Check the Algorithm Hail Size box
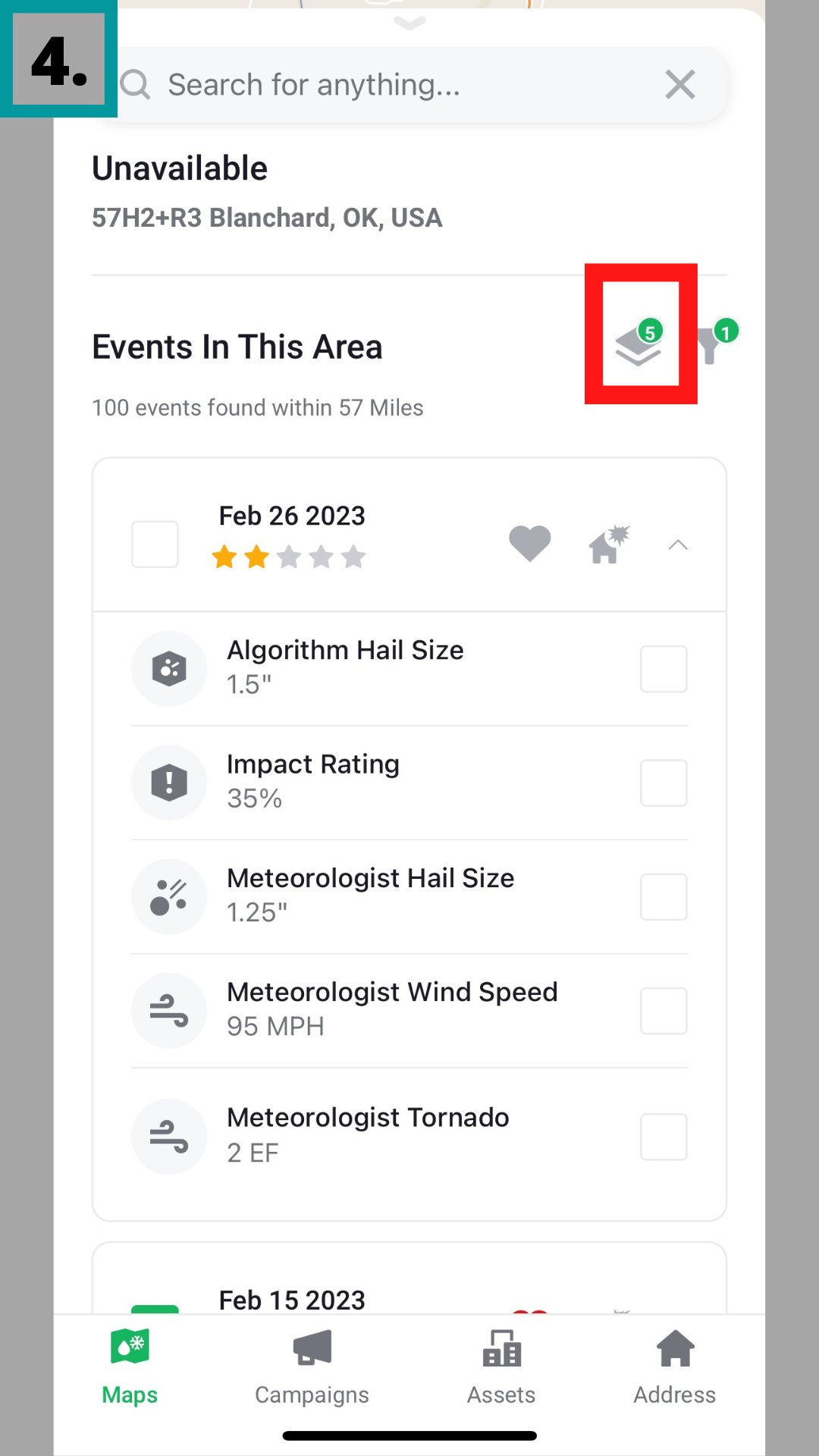The height and width of the screenshot is (1456, 819). (664, 669)
